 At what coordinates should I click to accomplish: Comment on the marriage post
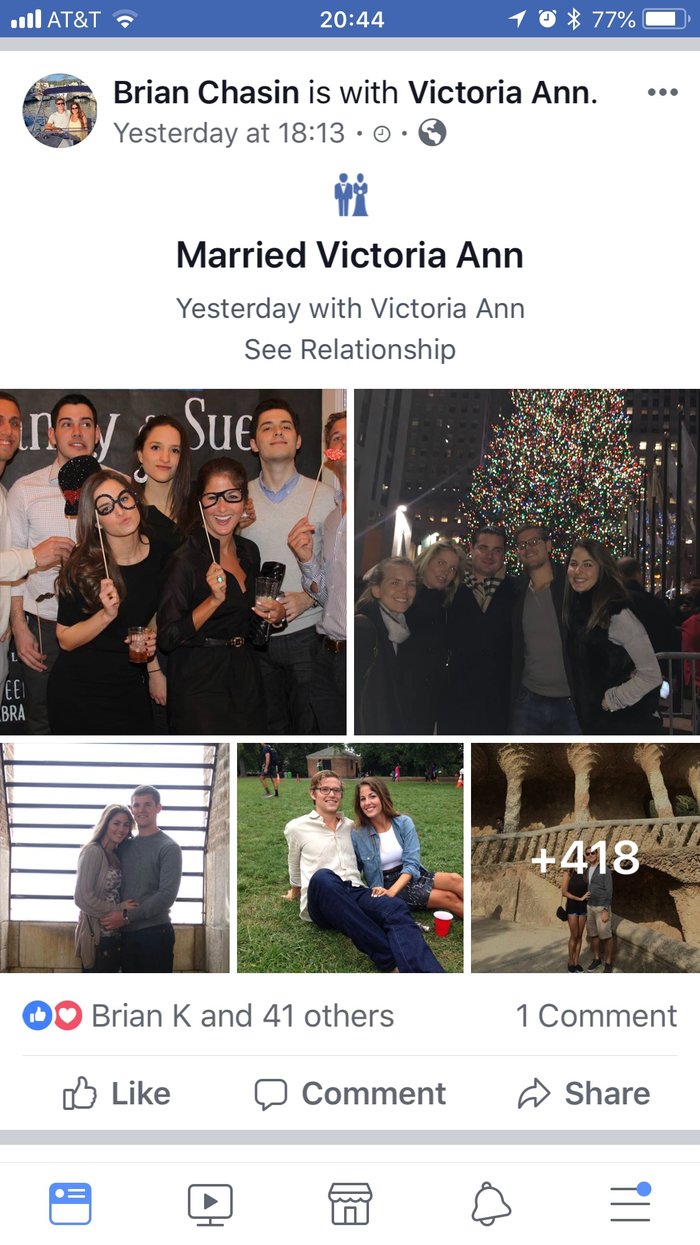(x=350, y=1094)
